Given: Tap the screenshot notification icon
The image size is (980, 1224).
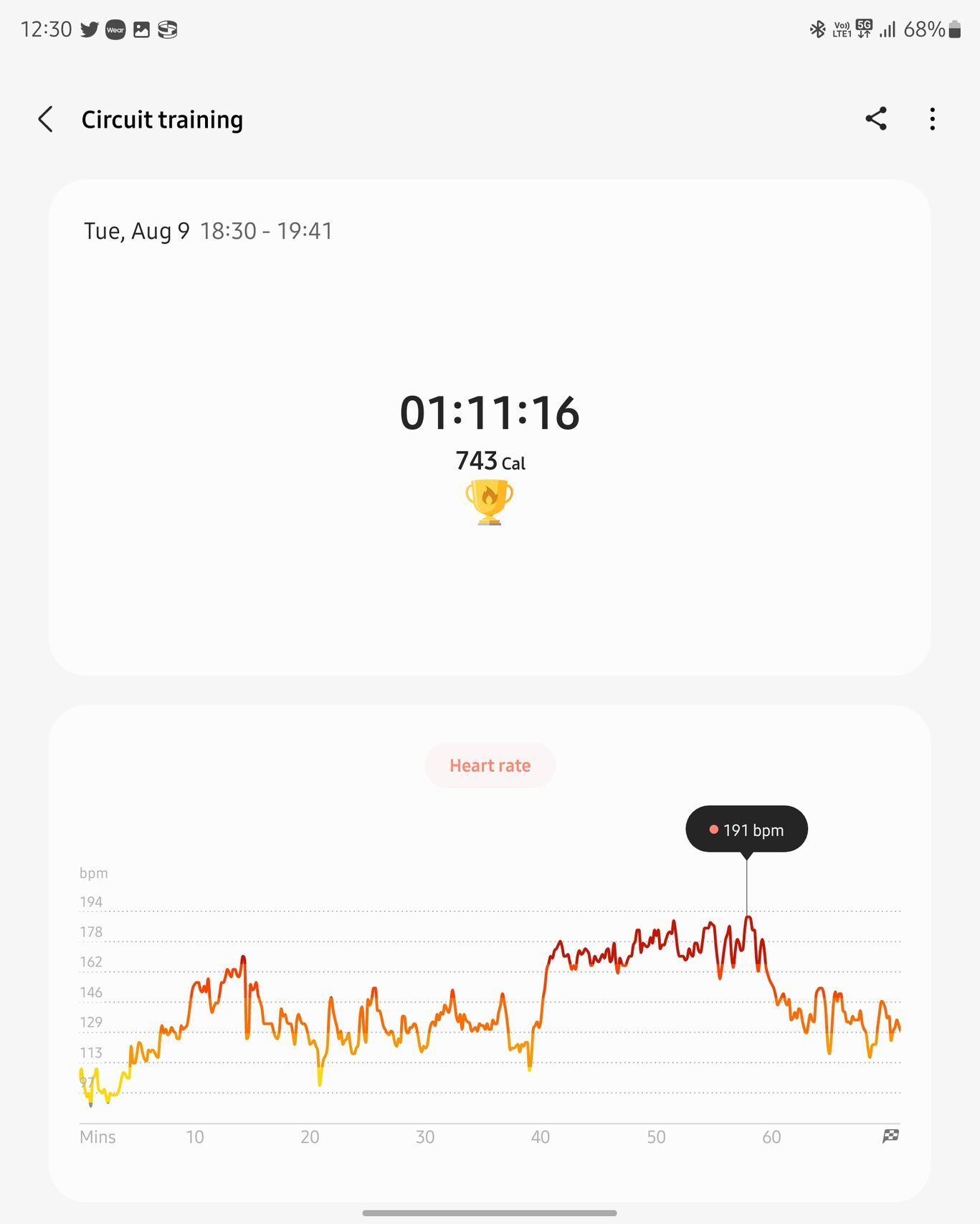Looking at the screenshot, I should click(x=141, y=29).
